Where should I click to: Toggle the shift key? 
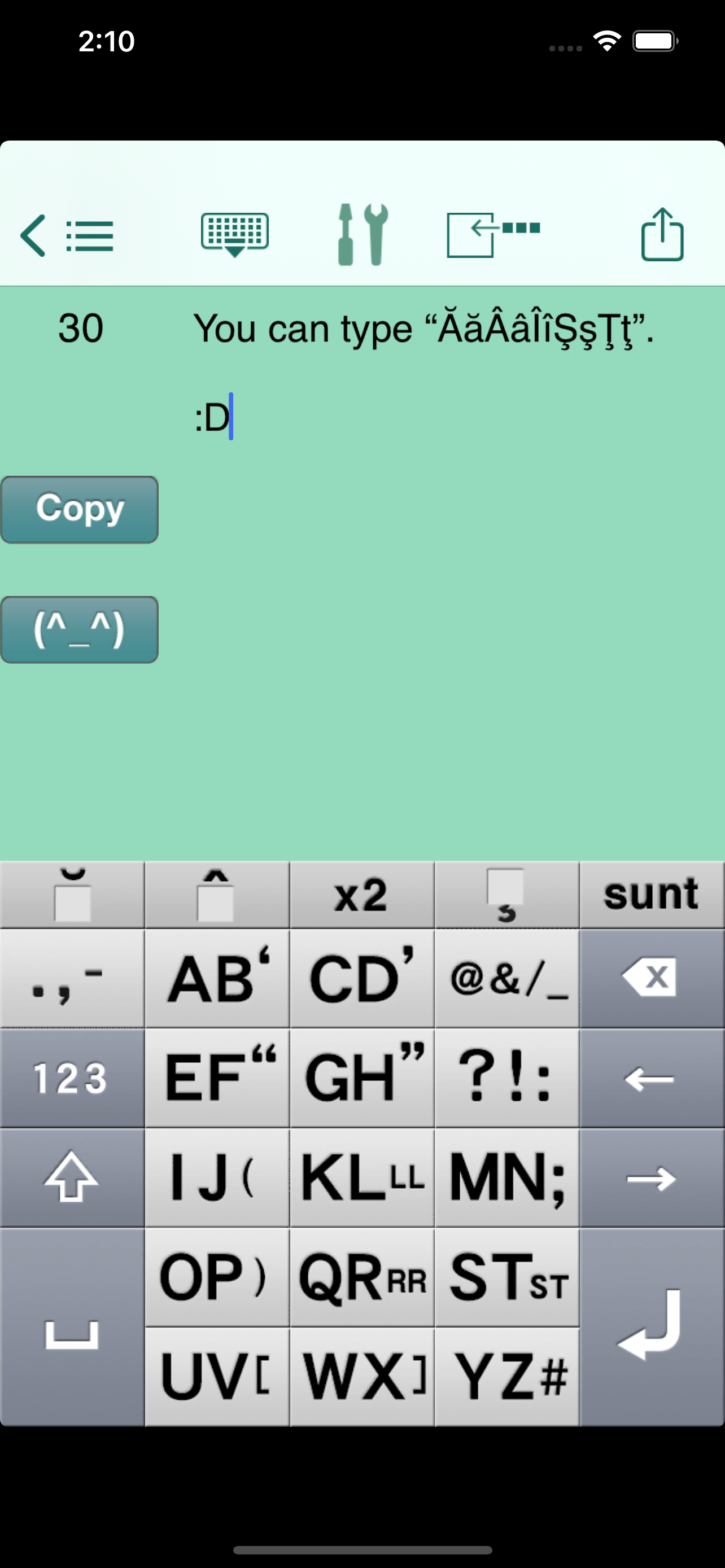click(72, 1177)
